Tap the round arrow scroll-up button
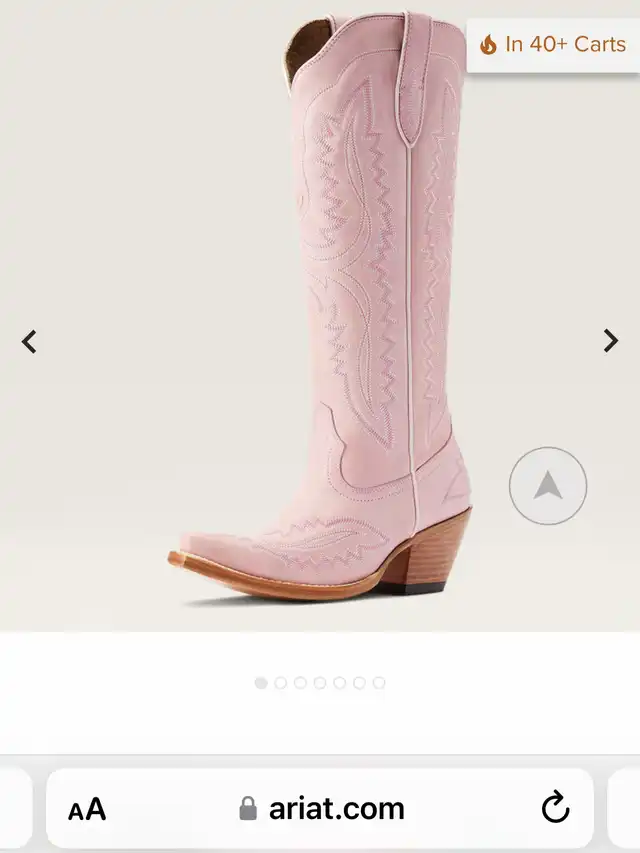 click(547, 486)
